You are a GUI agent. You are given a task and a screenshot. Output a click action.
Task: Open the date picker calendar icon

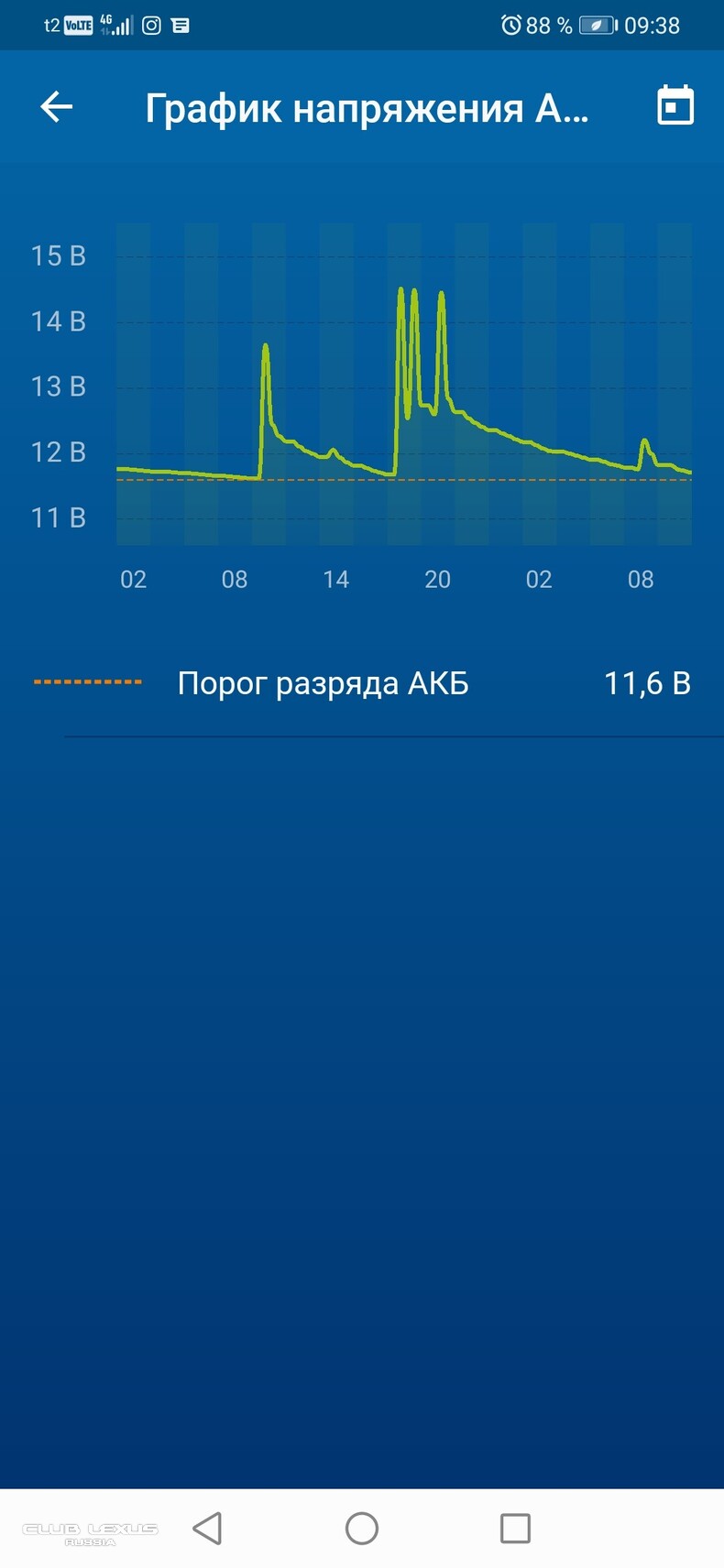[x=675, y=105]
